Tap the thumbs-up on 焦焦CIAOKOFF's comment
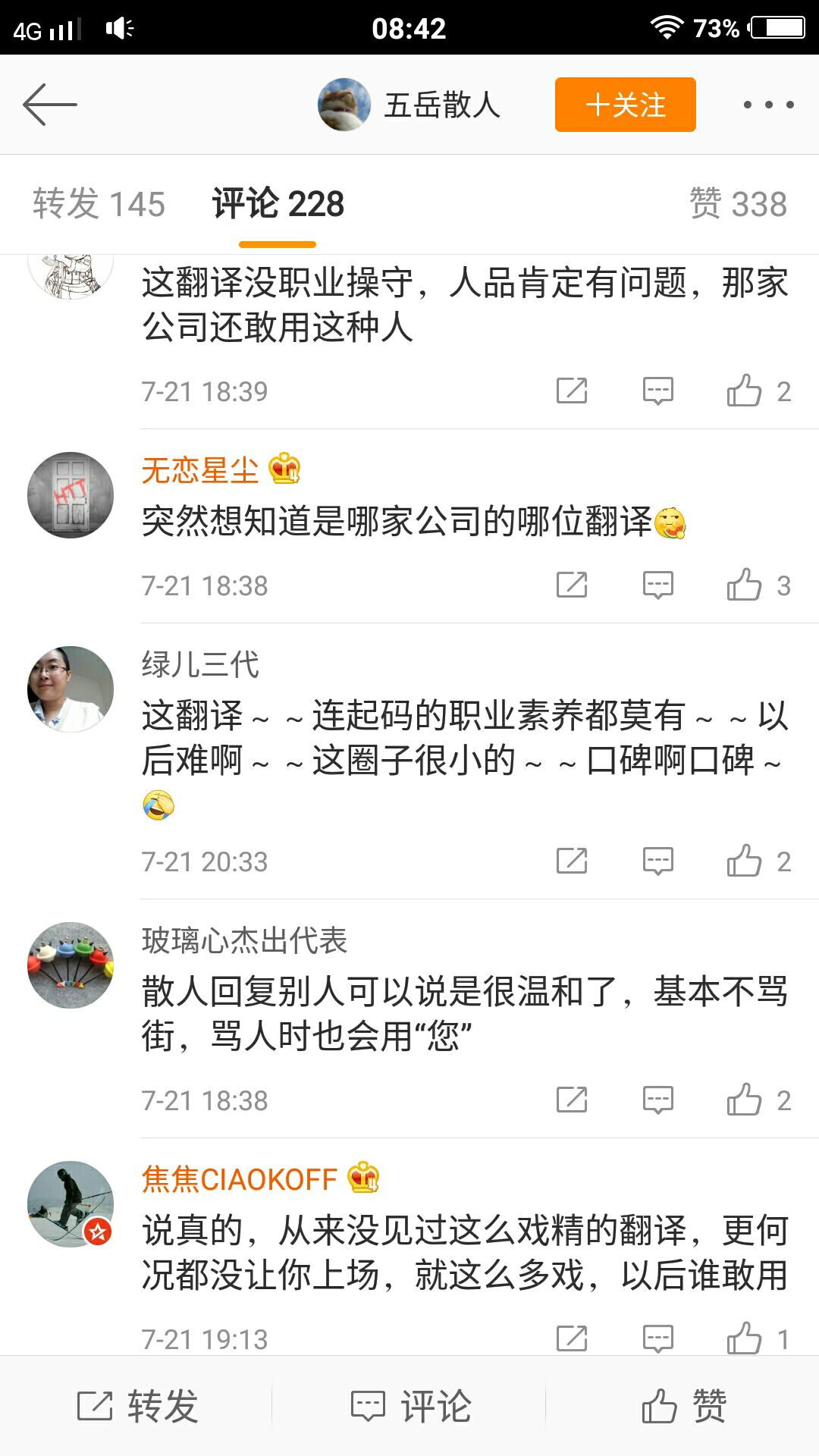The height and width of the screenshot is (1456, 819). click(745, 1332)
